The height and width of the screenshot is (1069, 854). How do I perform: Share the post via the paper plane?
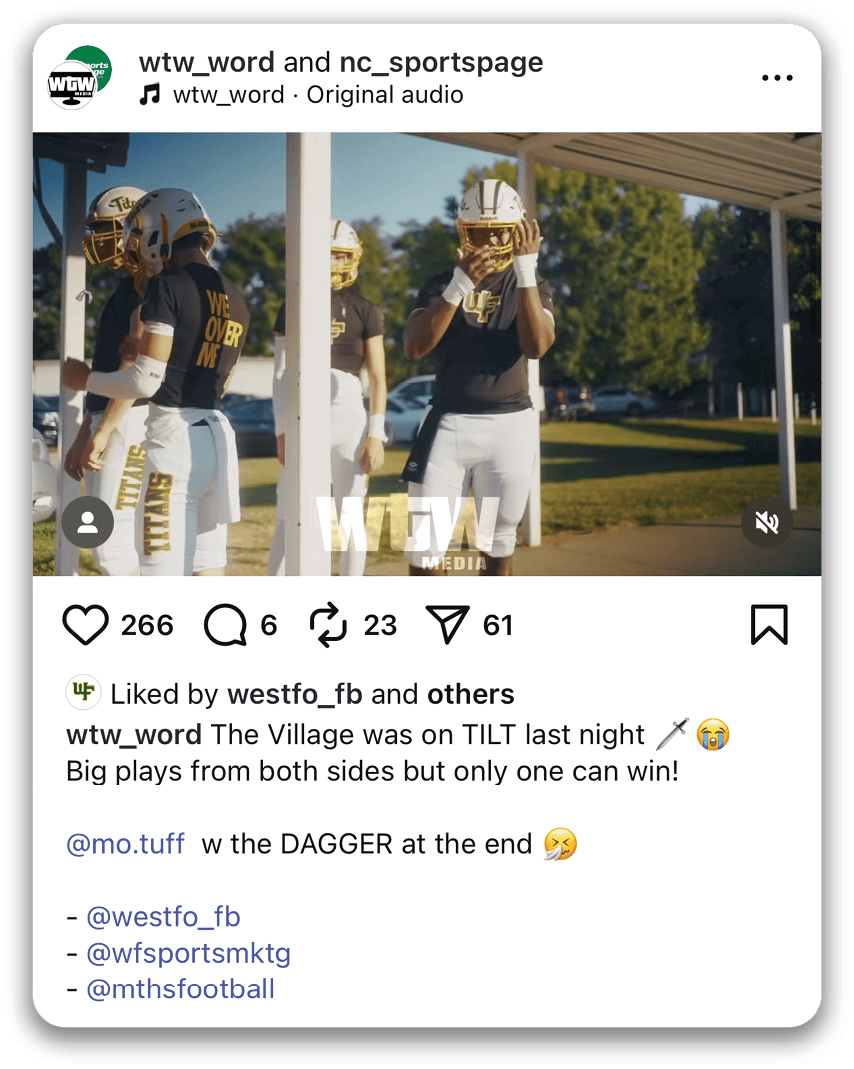click(x=447, y=625)
